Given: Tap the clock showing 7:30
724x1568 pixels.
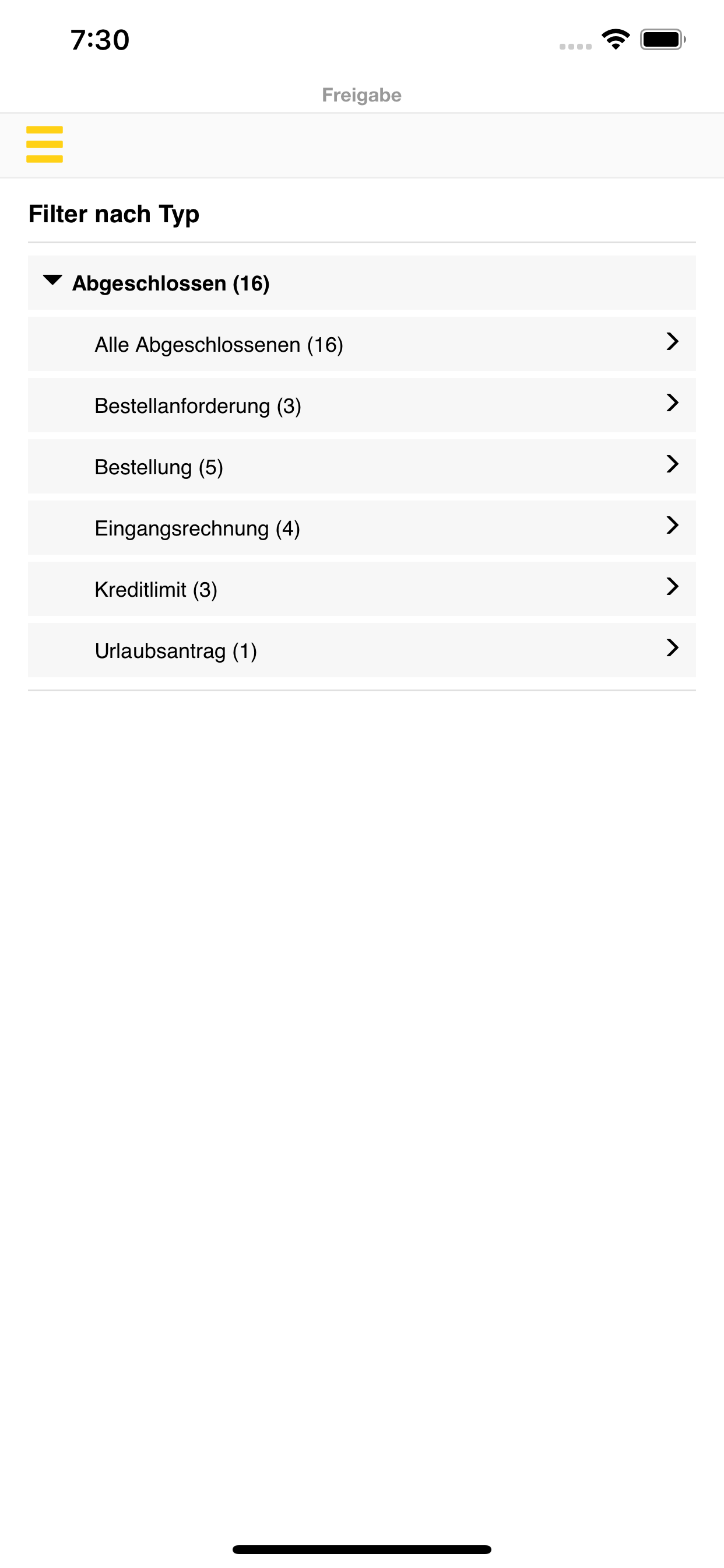Looking at the screenshot, I should pyautogui.click(x=100, y=40).
